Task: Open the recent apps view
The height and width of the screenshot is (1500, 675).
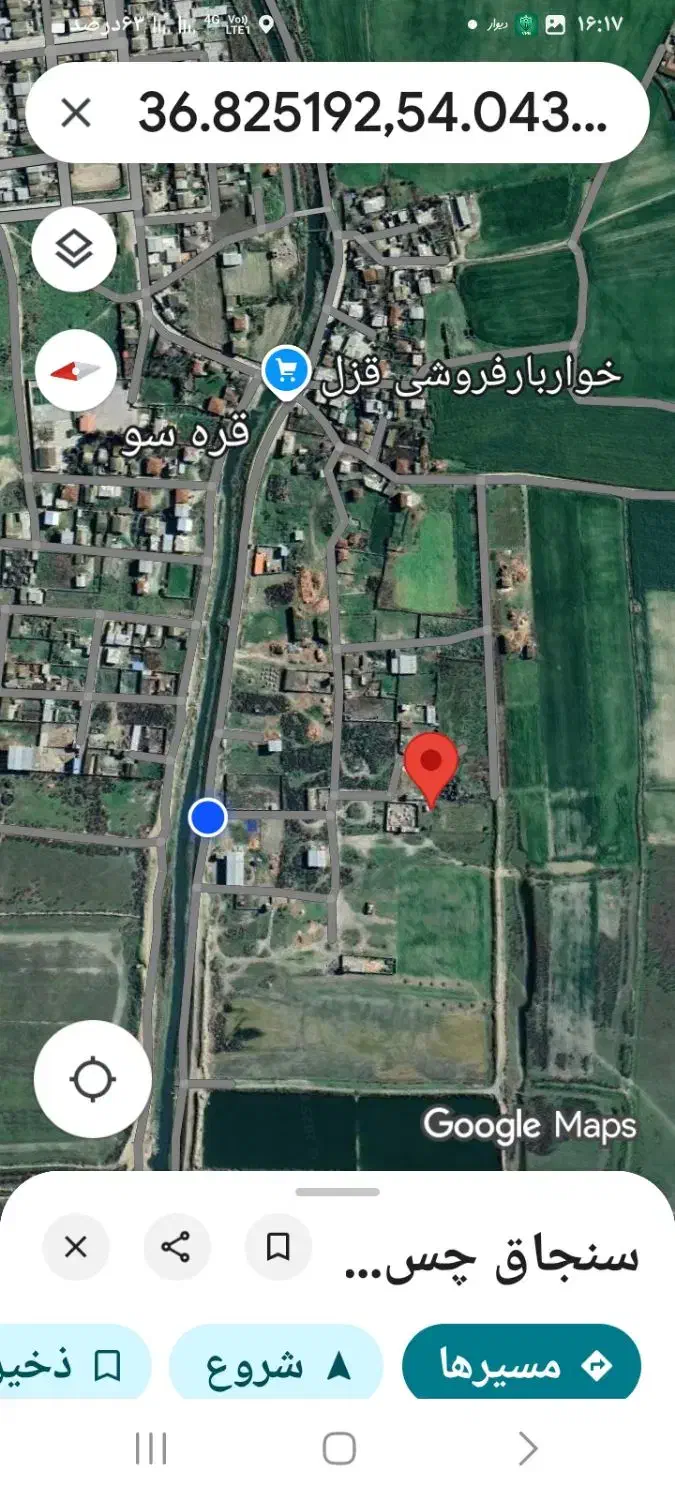Action: point(151,1447)
